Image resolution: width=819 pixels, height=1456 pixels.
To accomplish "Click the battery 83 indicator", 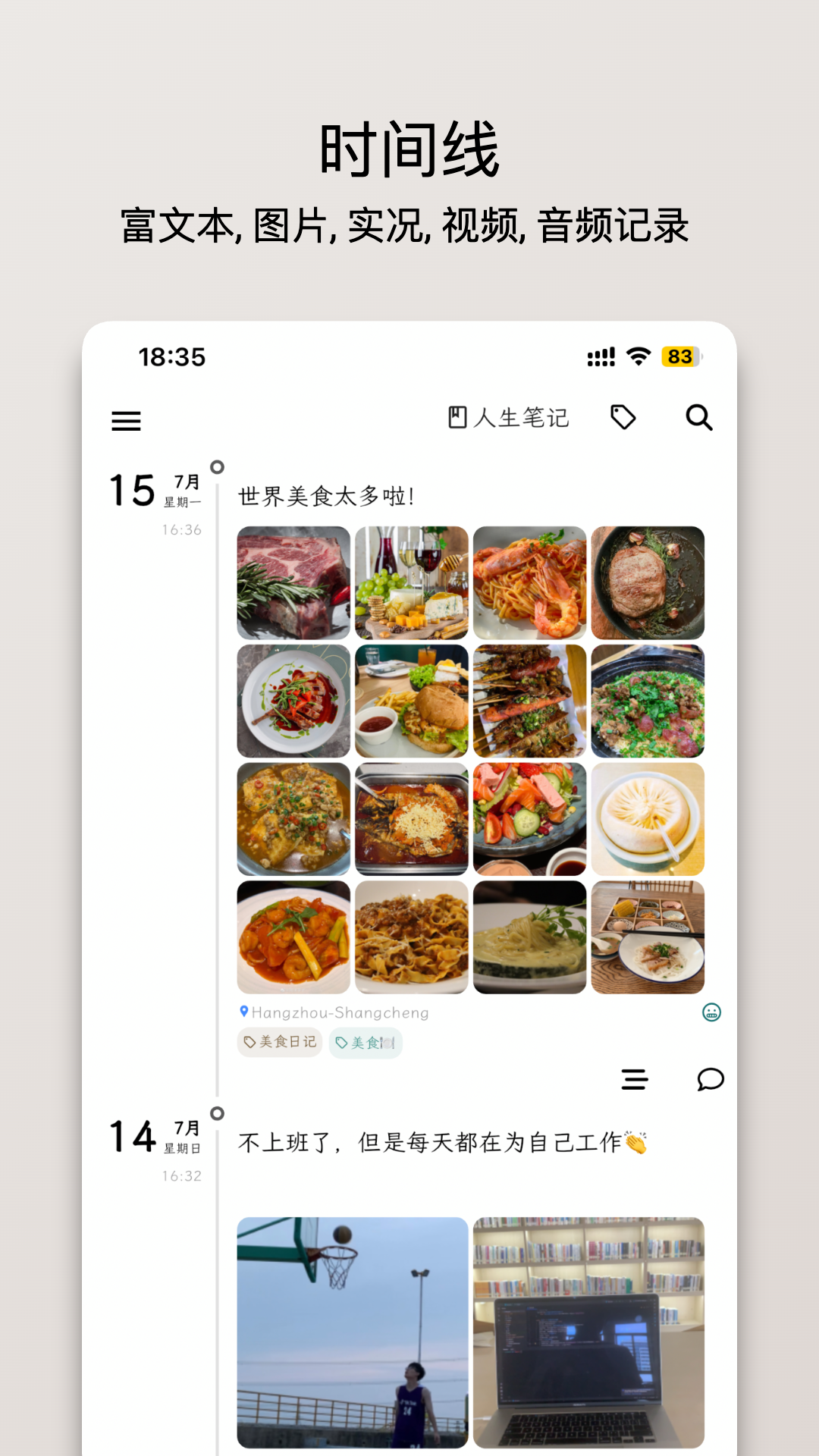I will tap(680, 355).
